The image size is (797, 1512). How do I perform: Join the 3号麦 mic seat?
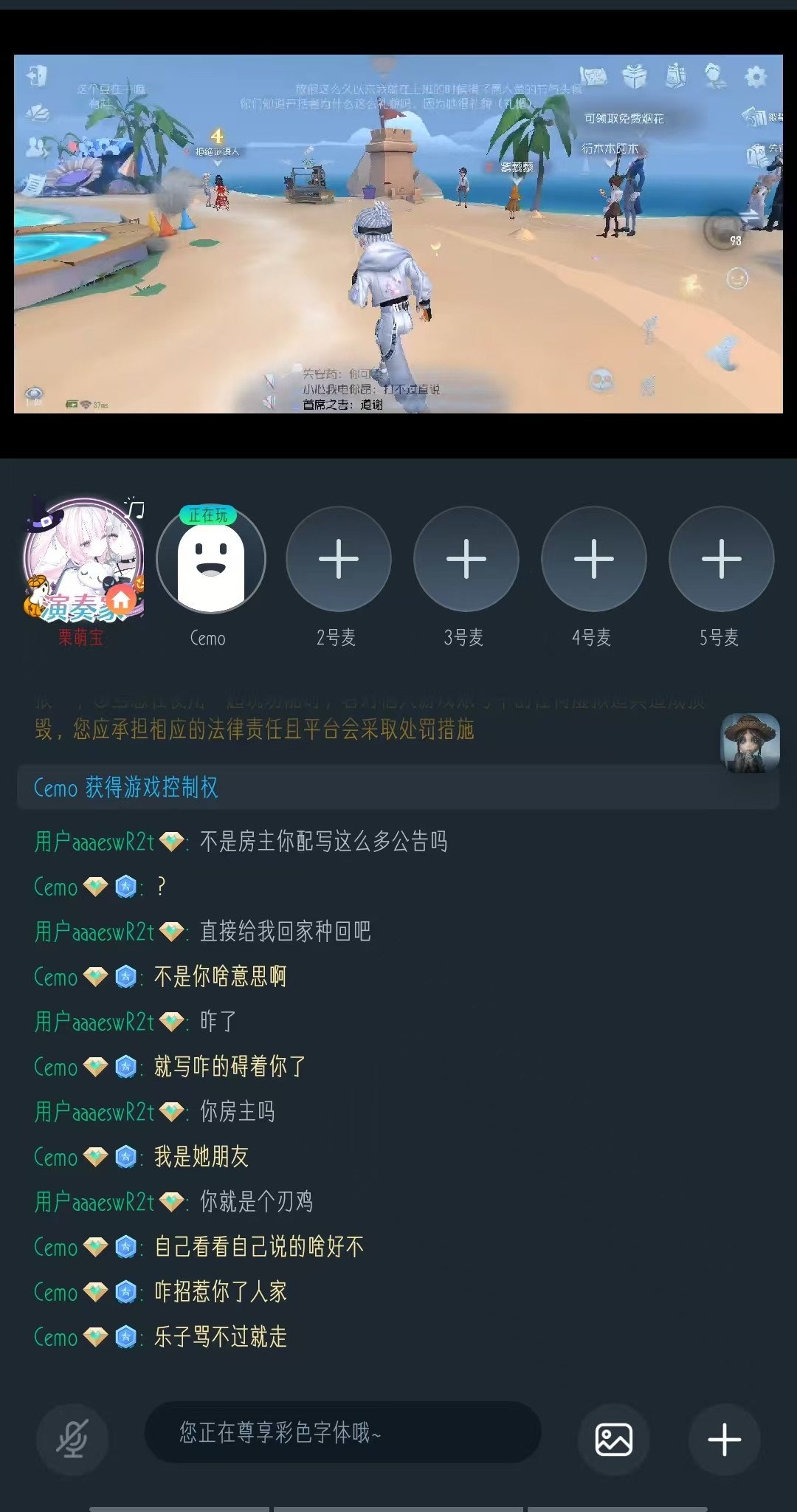pos(466,559)
